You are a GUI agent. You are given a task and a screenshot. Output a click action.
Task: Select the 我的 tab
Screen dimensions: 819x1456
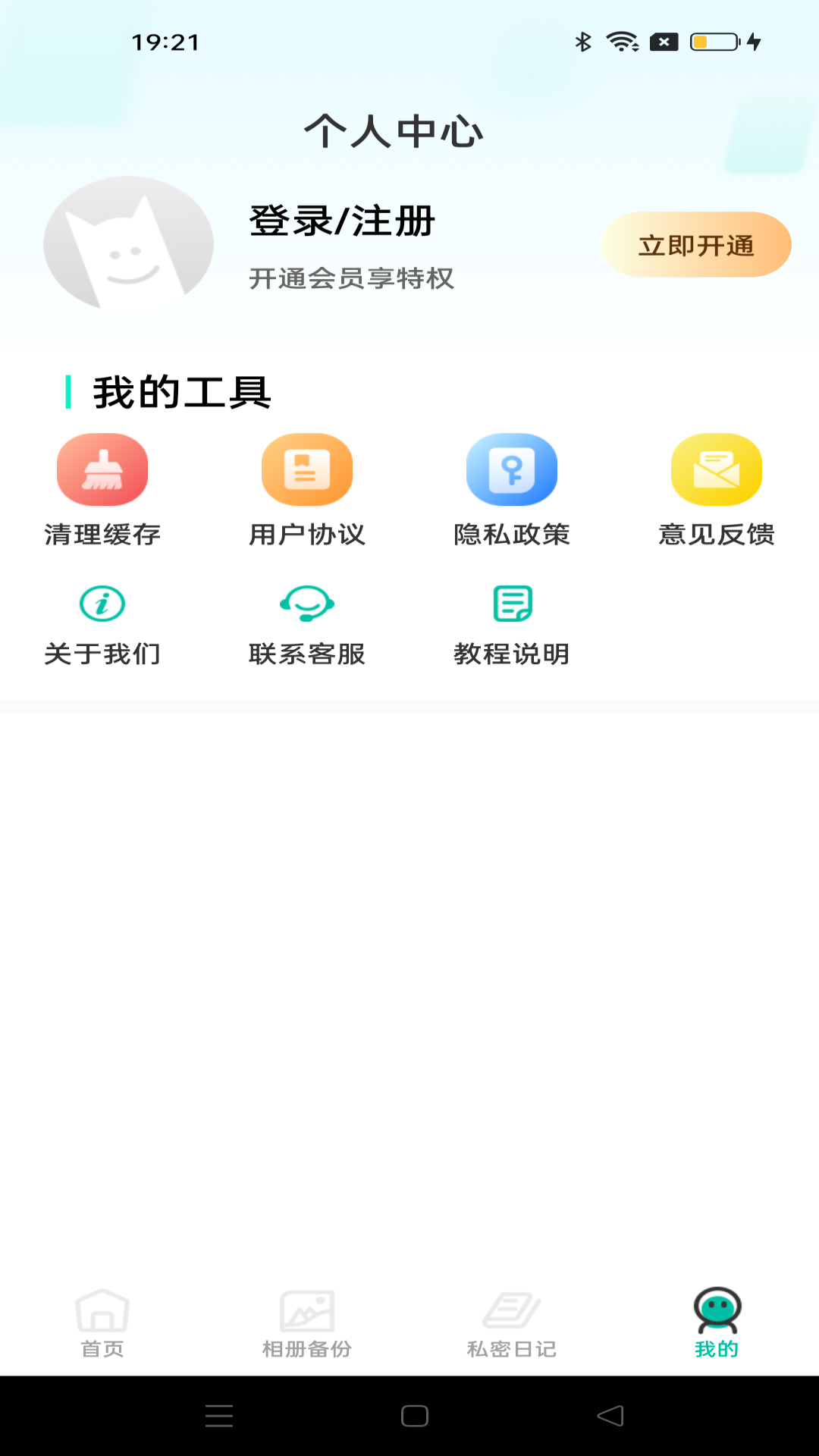[717, 1323]
